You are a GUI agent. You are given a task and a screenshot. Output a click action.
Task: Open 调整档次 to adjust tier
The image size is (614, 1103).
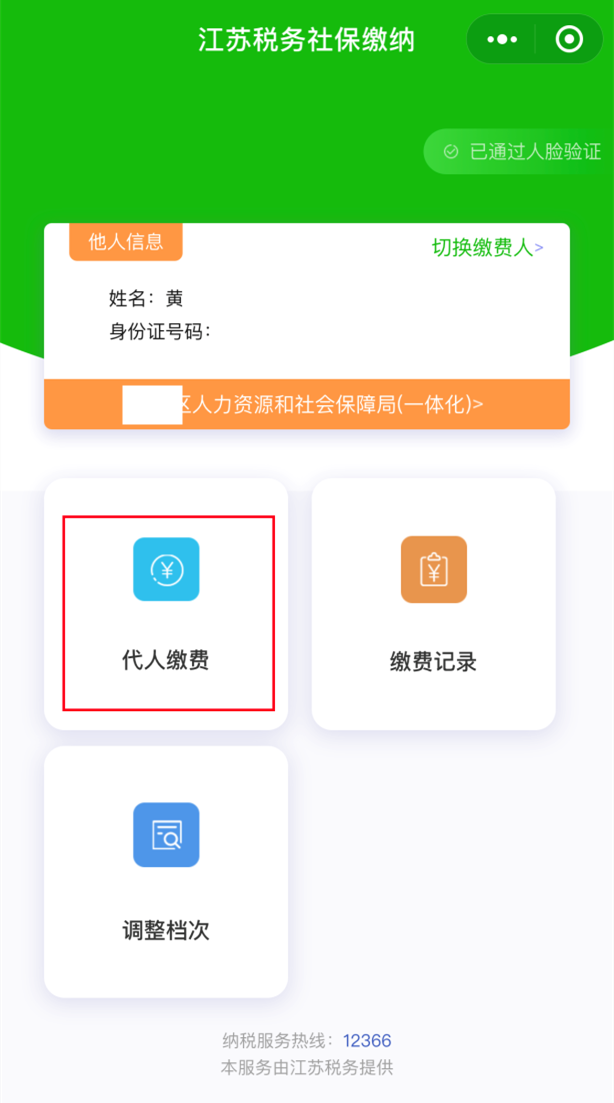coord(166,871)
